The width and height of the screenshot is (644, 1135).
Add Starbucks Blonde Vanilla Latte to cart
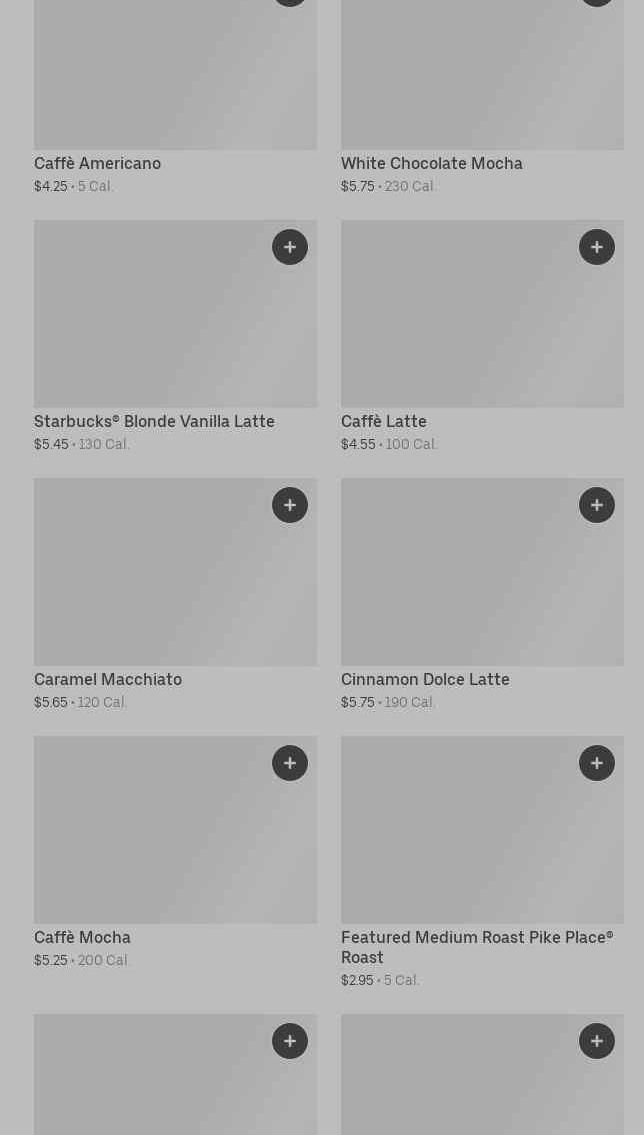[x=290, y=247]
